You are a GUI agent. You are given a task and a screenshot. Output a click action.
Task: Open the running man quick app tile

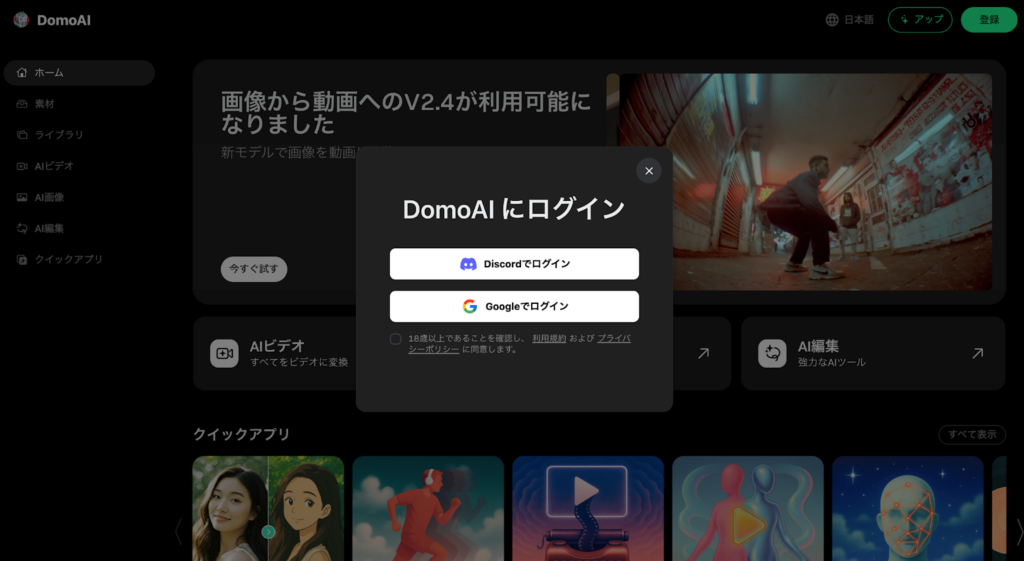[428, 508]
